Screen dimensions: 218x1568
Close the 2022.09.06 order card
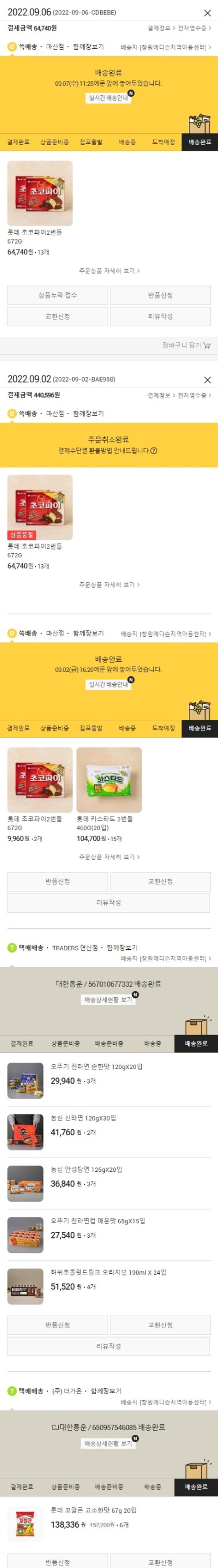[x=207, y=13]
